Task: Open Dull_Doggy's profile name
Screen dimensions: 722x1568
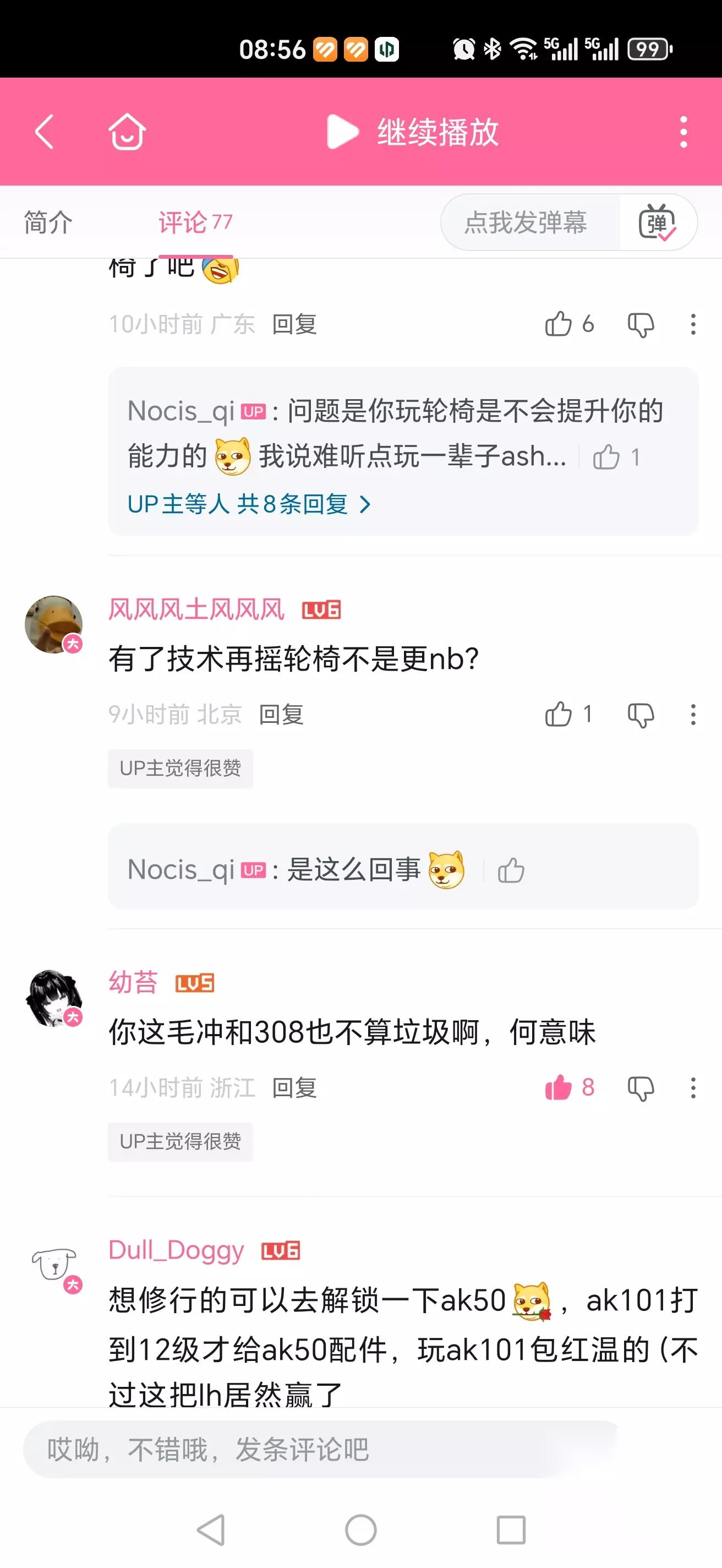Action: tap(177, 1250)
